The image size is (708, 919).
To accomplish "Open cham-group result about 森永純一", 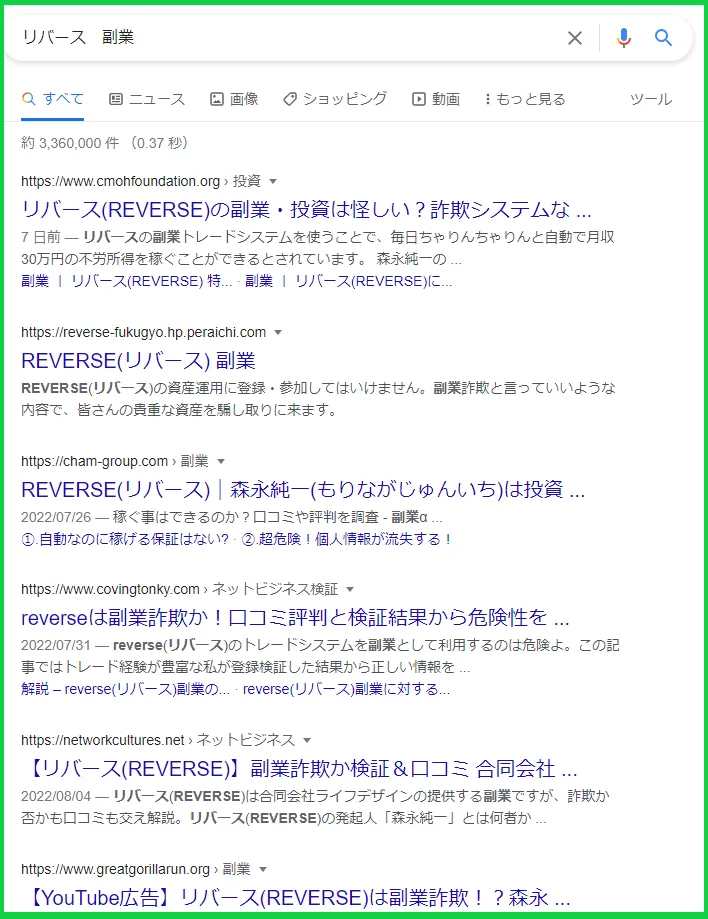I will (x=302, y=490).
